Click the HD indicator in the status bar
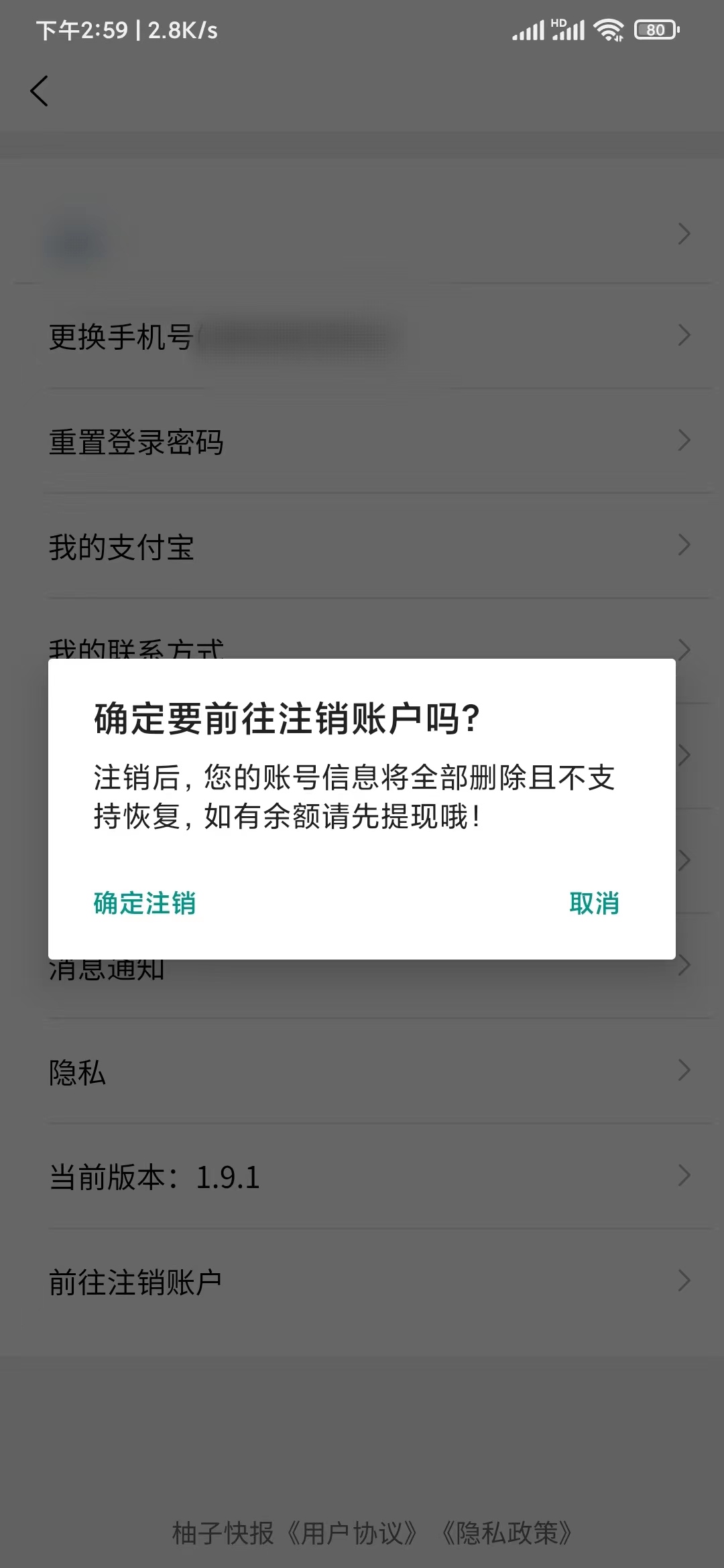Image resolution: width=724 pixels, height=1568 pixels. pyautogui.click(x=556, y=22)
